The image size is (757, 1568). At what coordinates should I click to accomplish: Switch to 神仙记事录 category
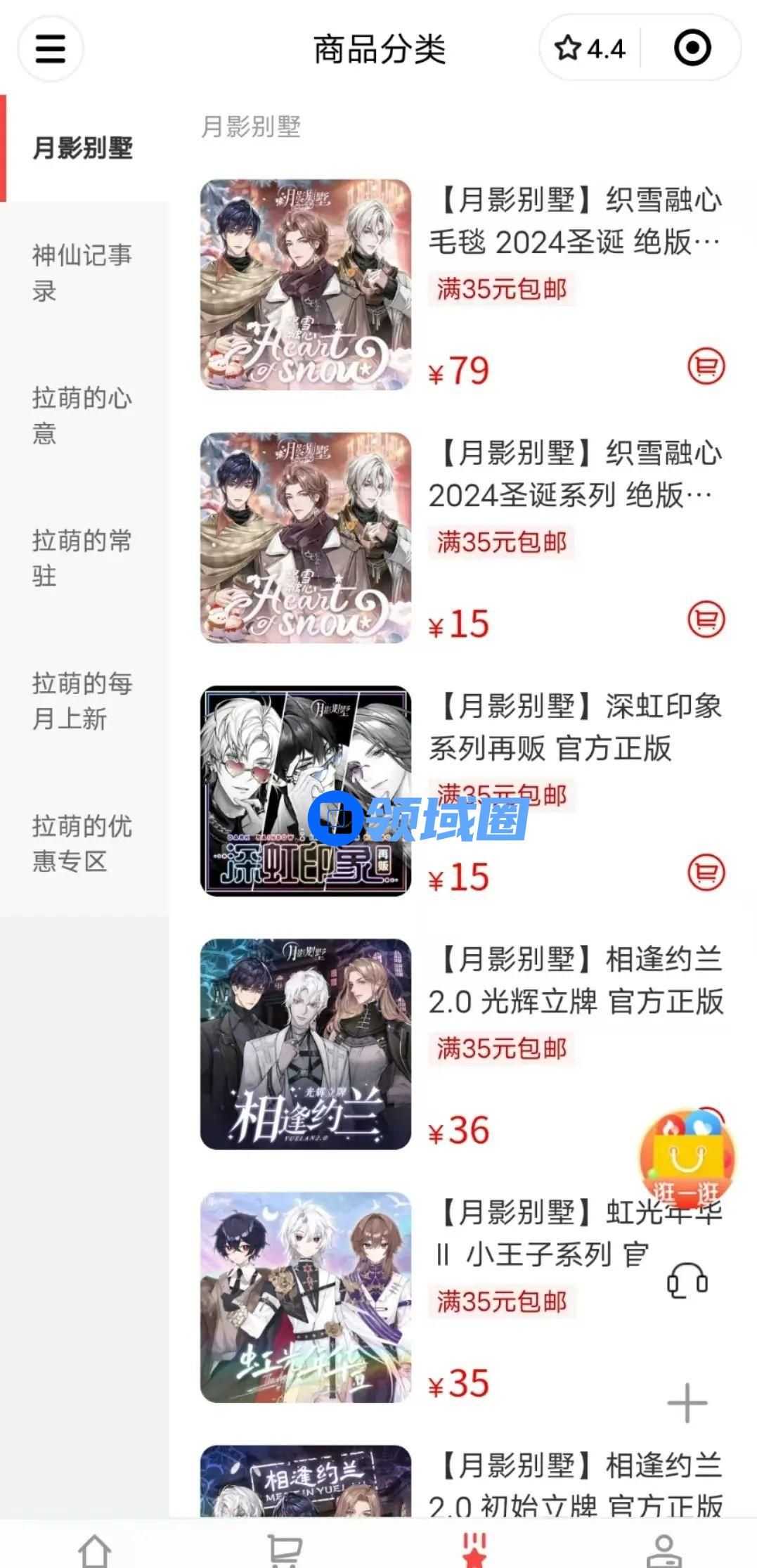[x=83, y=273]
